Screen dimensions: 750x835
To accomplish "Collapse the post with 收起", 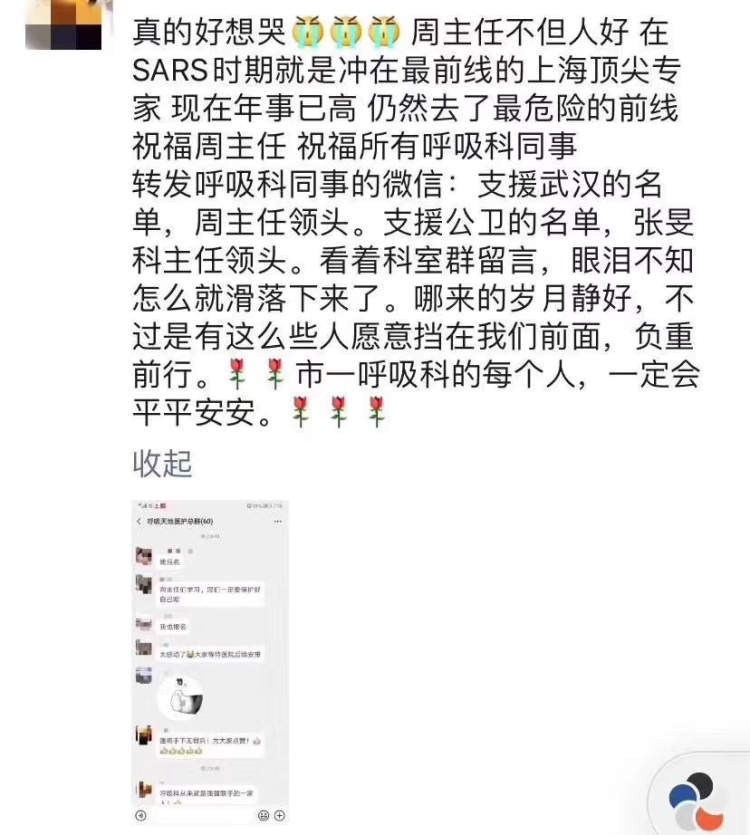I will (162, 464).
